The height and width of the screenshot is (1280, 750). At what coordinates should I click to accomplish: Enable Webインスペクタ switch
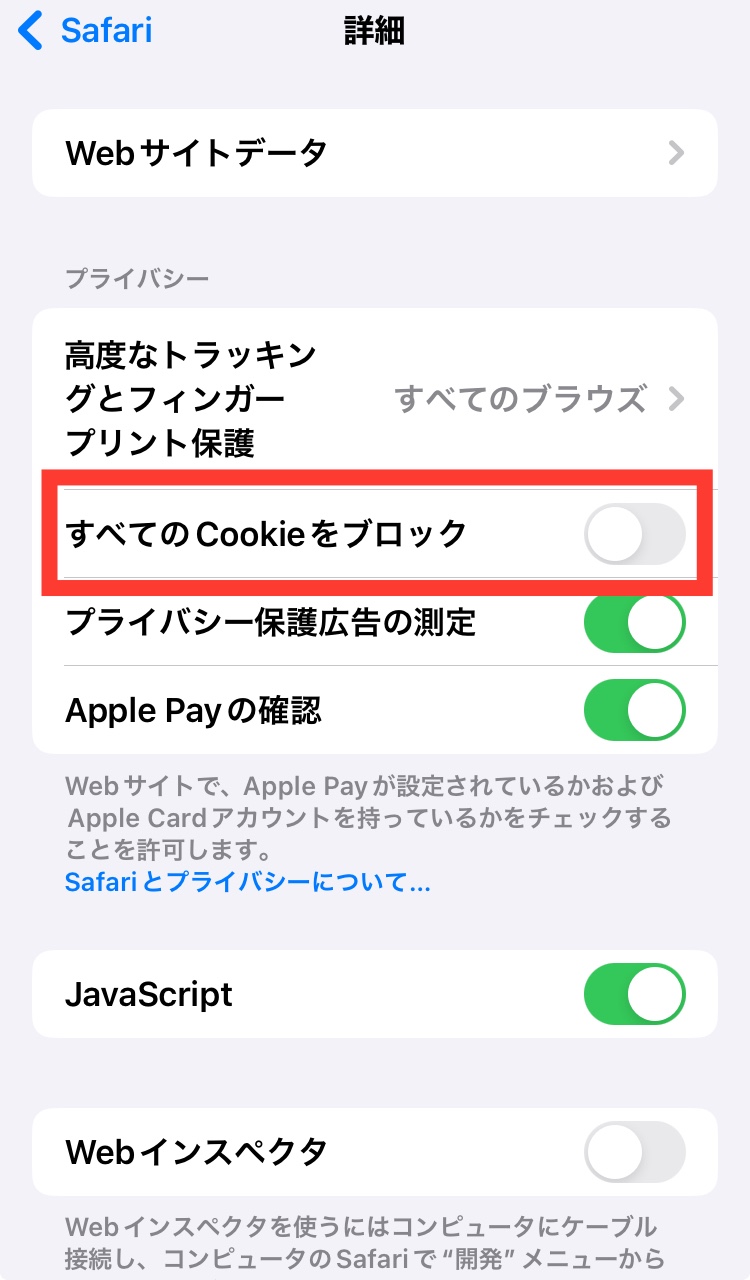click(634, 1152)
